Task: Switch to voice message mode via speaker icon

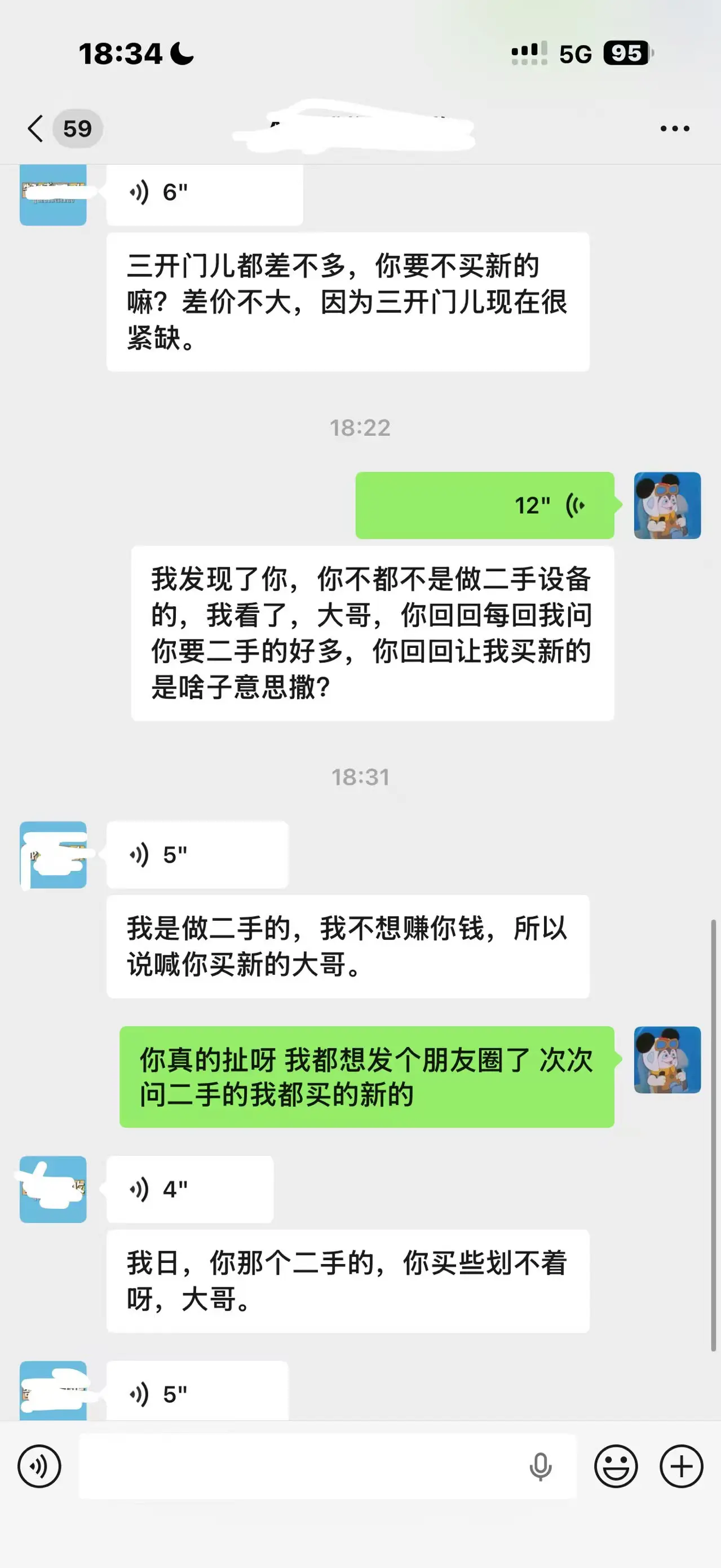Action: click(38, 1465)
